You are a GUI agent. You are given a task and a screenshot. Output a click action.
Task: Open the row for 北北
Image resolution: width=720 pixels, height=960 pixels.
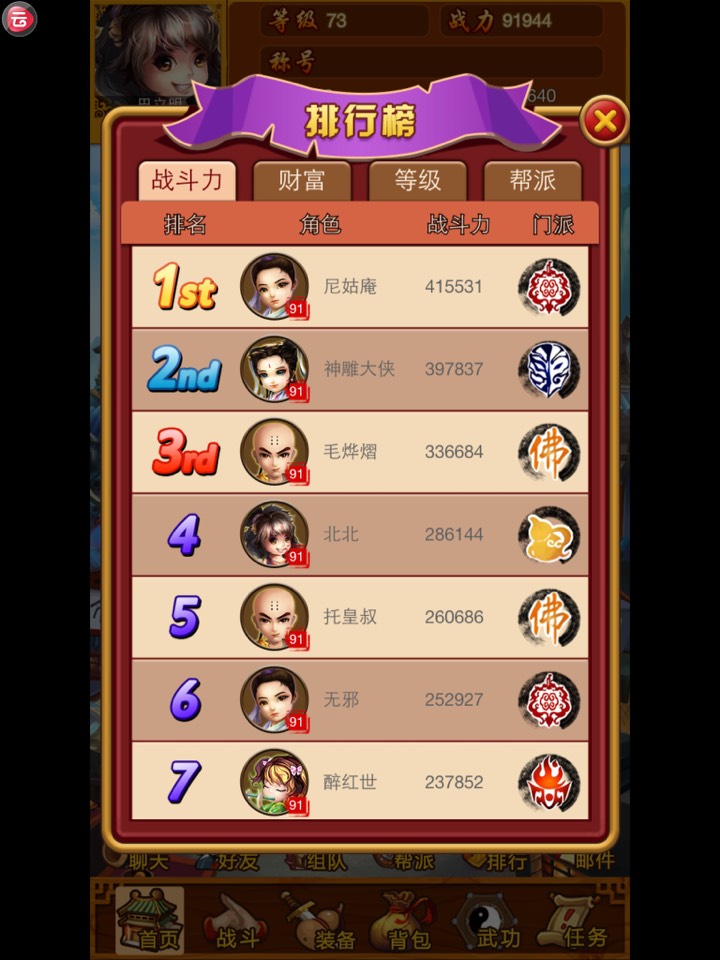(360, 535)
